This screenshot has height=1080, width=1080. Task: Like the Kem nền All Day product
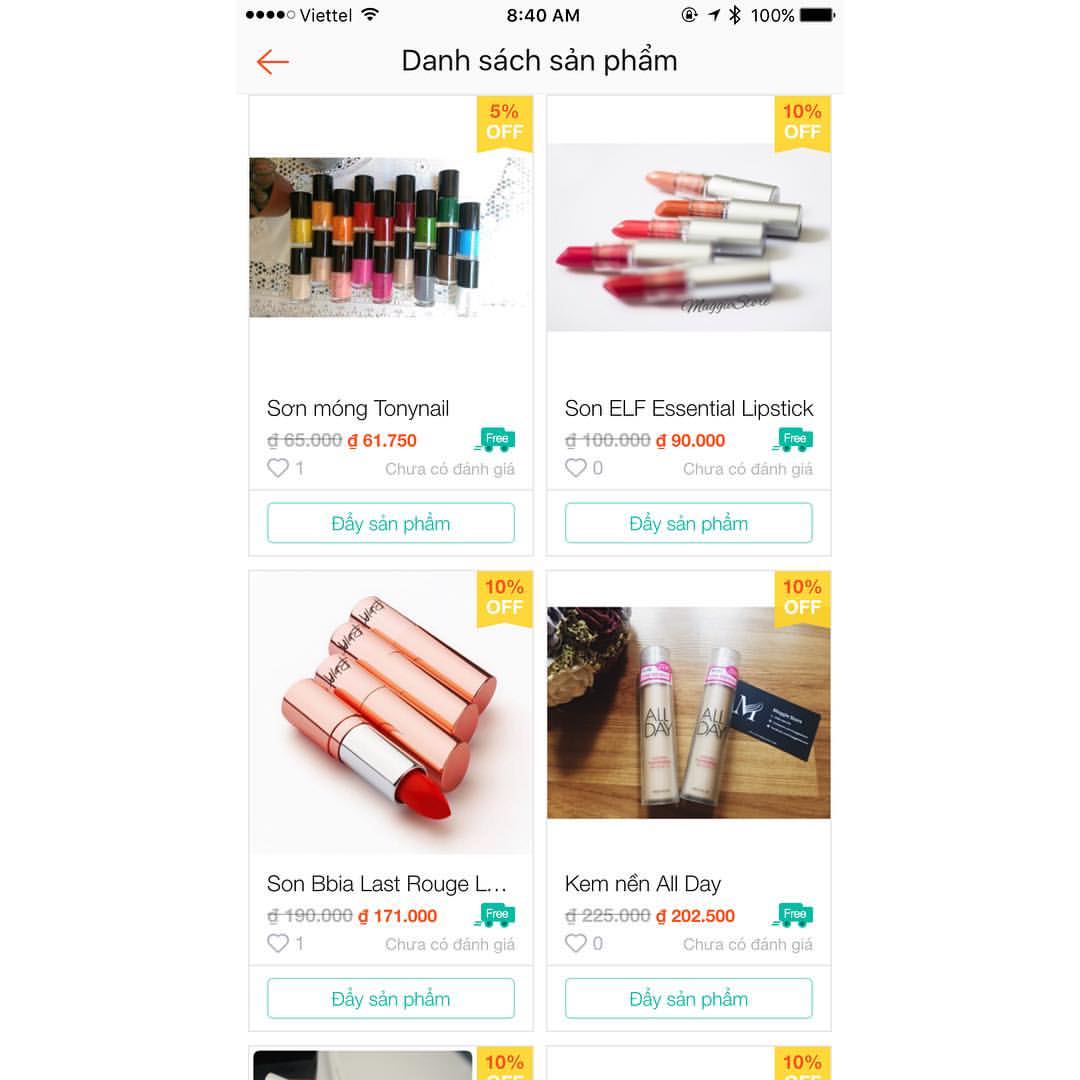(x=576, y=943)
